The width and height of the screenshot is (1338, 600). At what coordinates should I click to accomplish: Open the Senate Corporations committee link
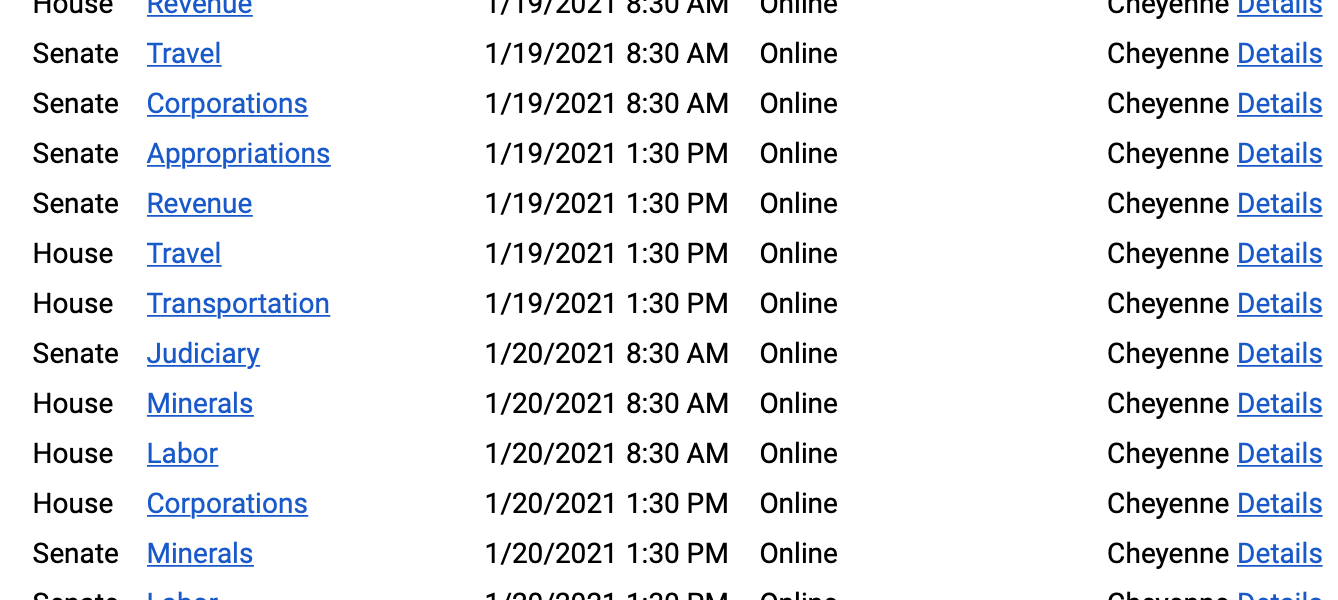point(227,104)
